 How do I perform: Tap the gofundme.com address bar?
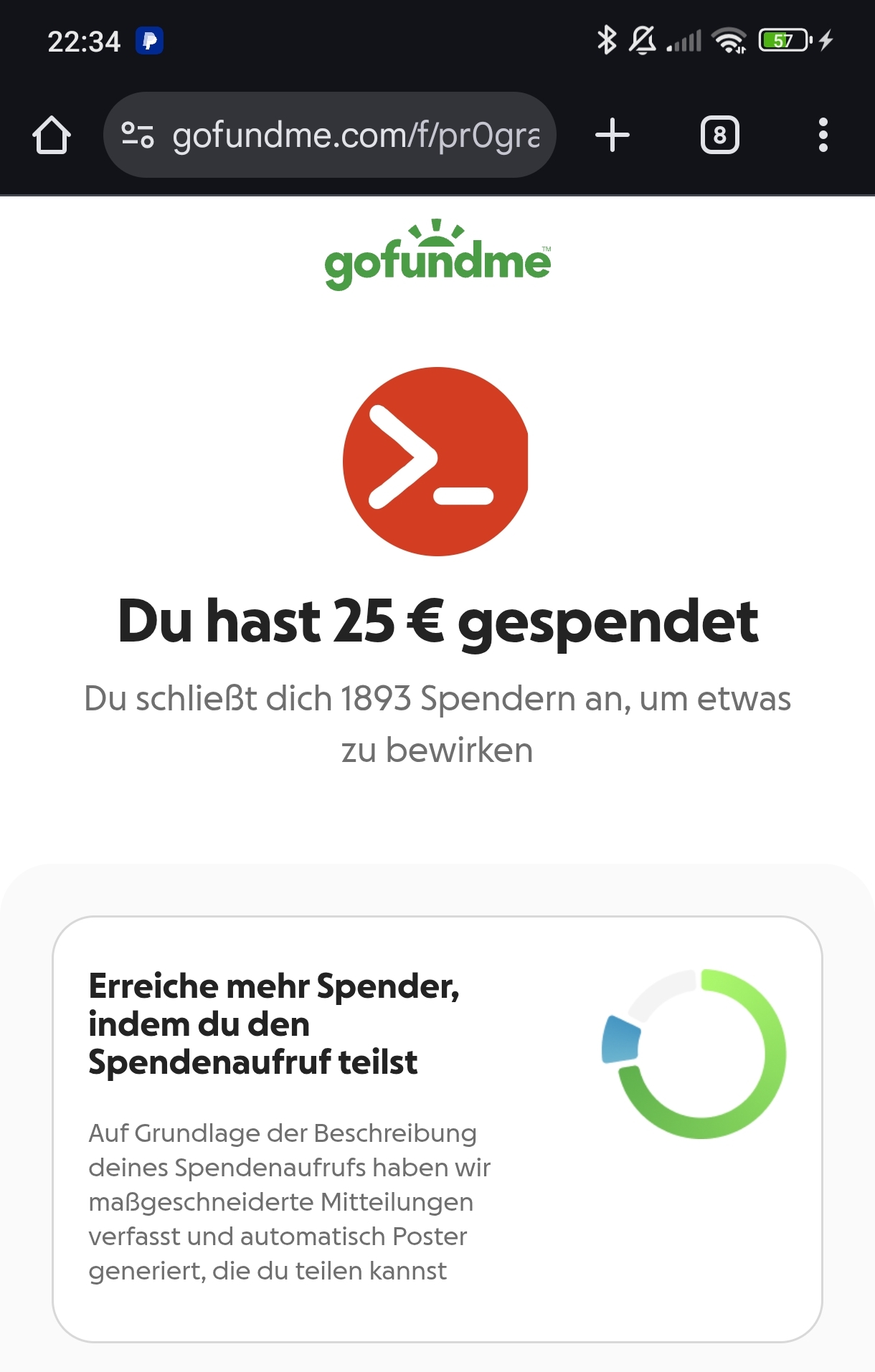click(x=355, y=135)
